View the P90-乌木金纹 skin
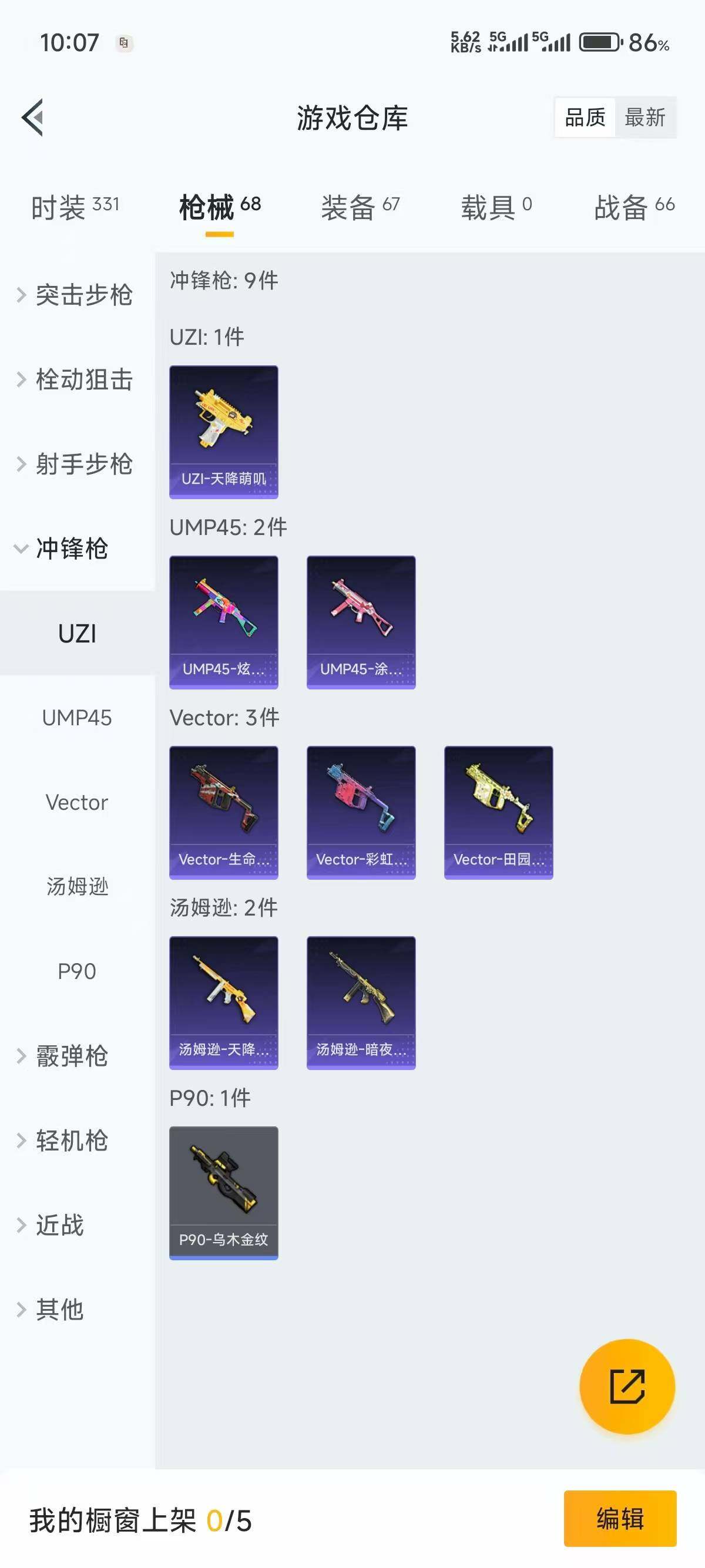The width and height of the screenshot is (705, 1568). [223, 1192]
